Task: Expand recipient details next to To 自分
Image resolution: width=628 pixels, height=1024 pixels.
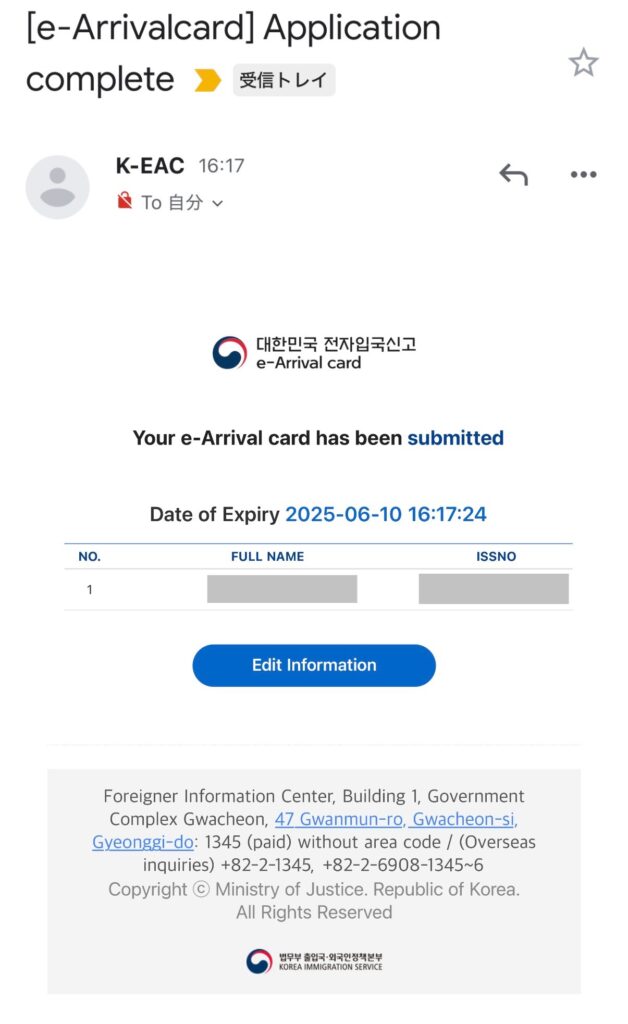Action: [217, 204]
